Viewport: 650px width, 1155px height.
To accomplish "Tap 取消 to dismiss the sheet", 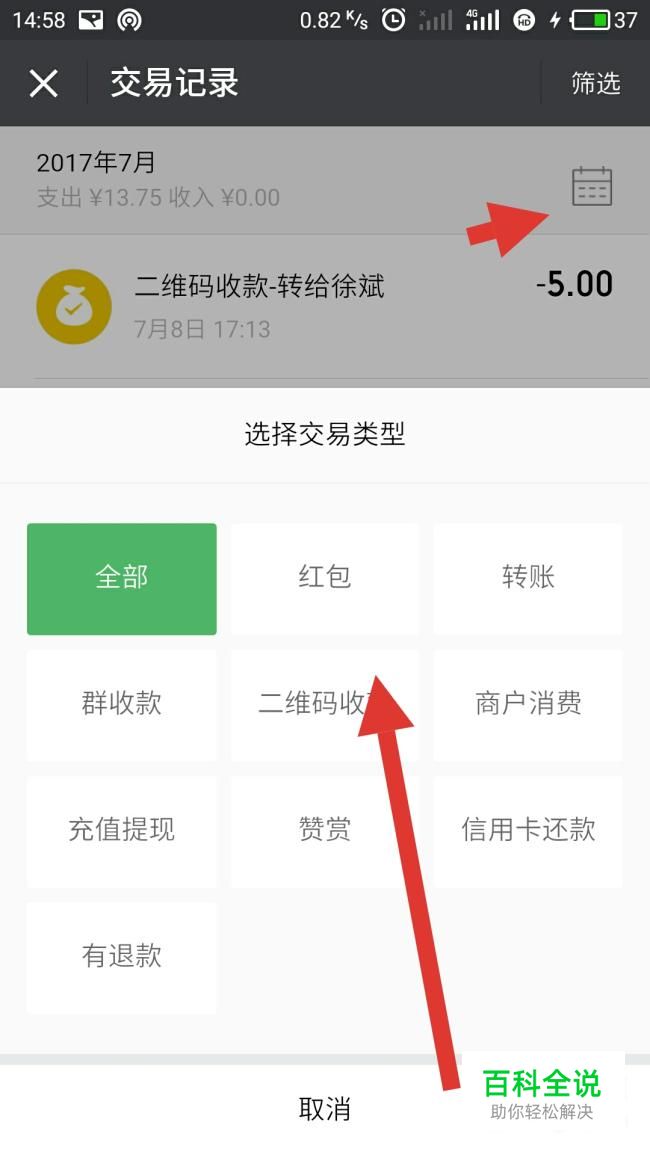I will pos(324,1109).
